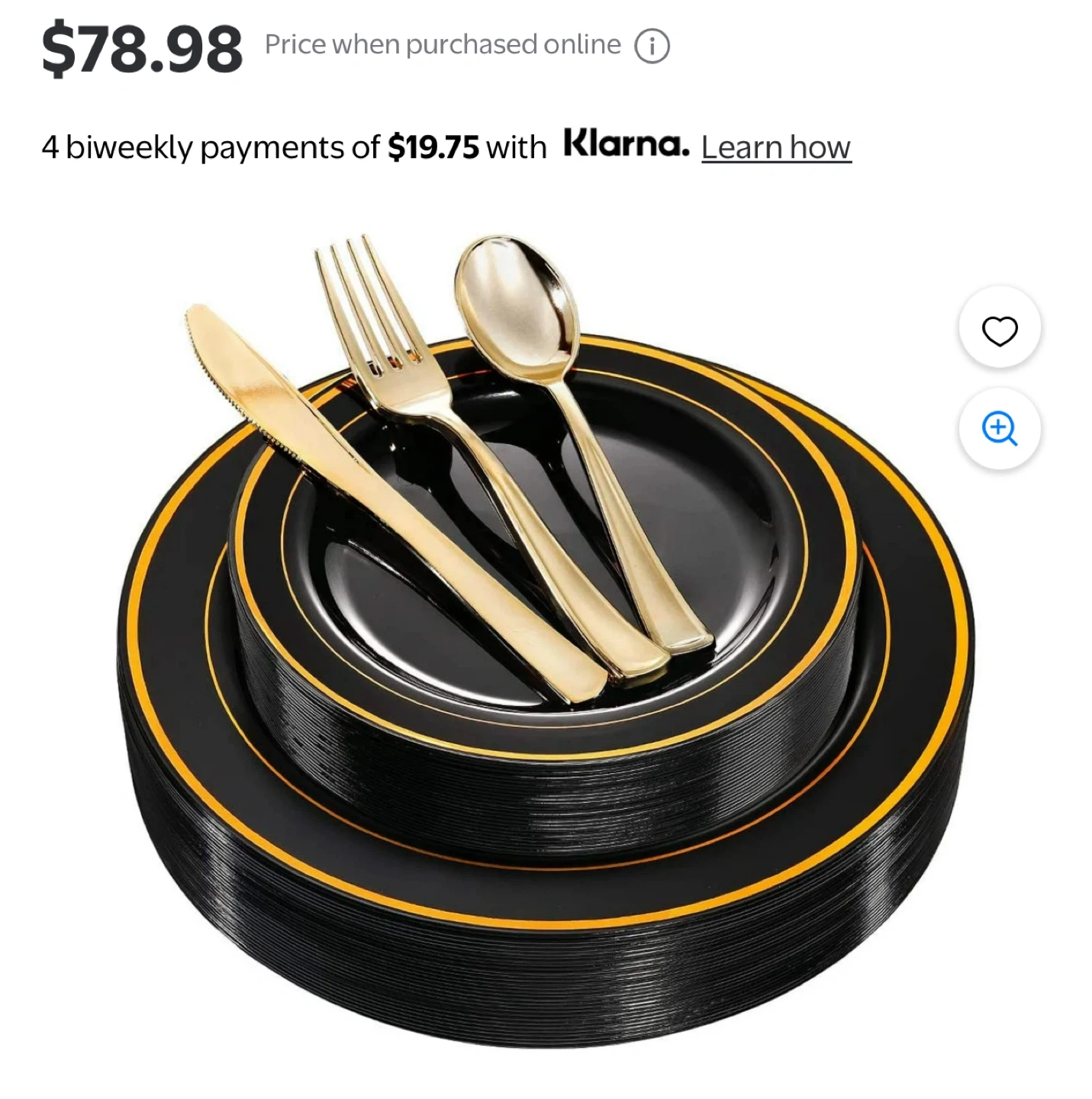Screen dimensions: 1092x1099
Task: Open the price info icon
Action: (x=652, y=47)
